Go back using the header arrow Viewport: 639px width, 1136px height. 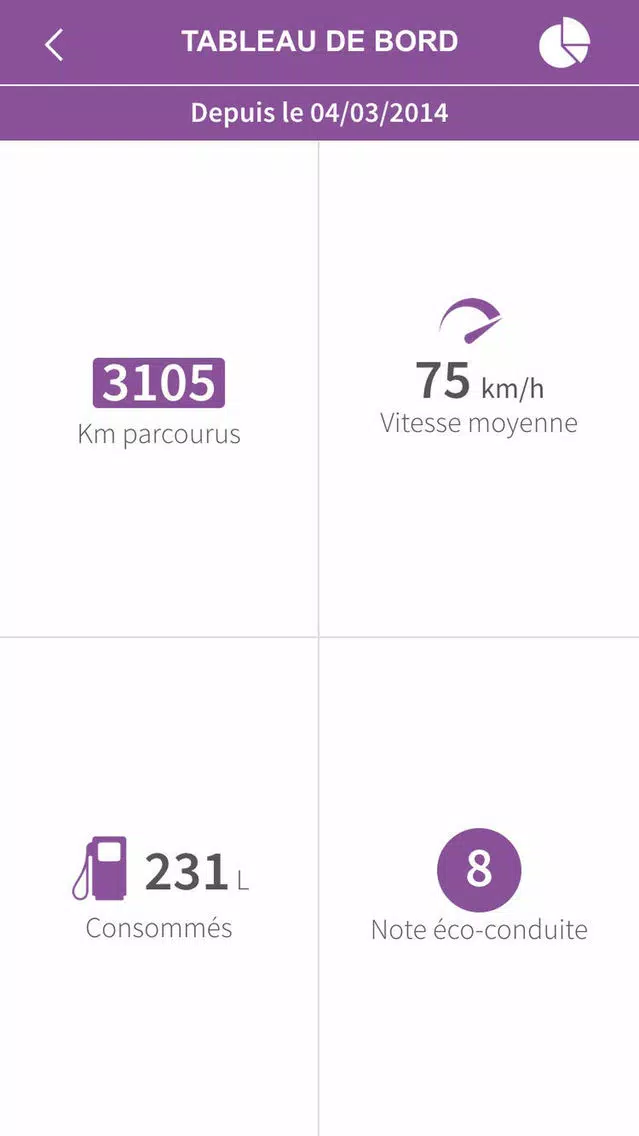tap(54, 45)
